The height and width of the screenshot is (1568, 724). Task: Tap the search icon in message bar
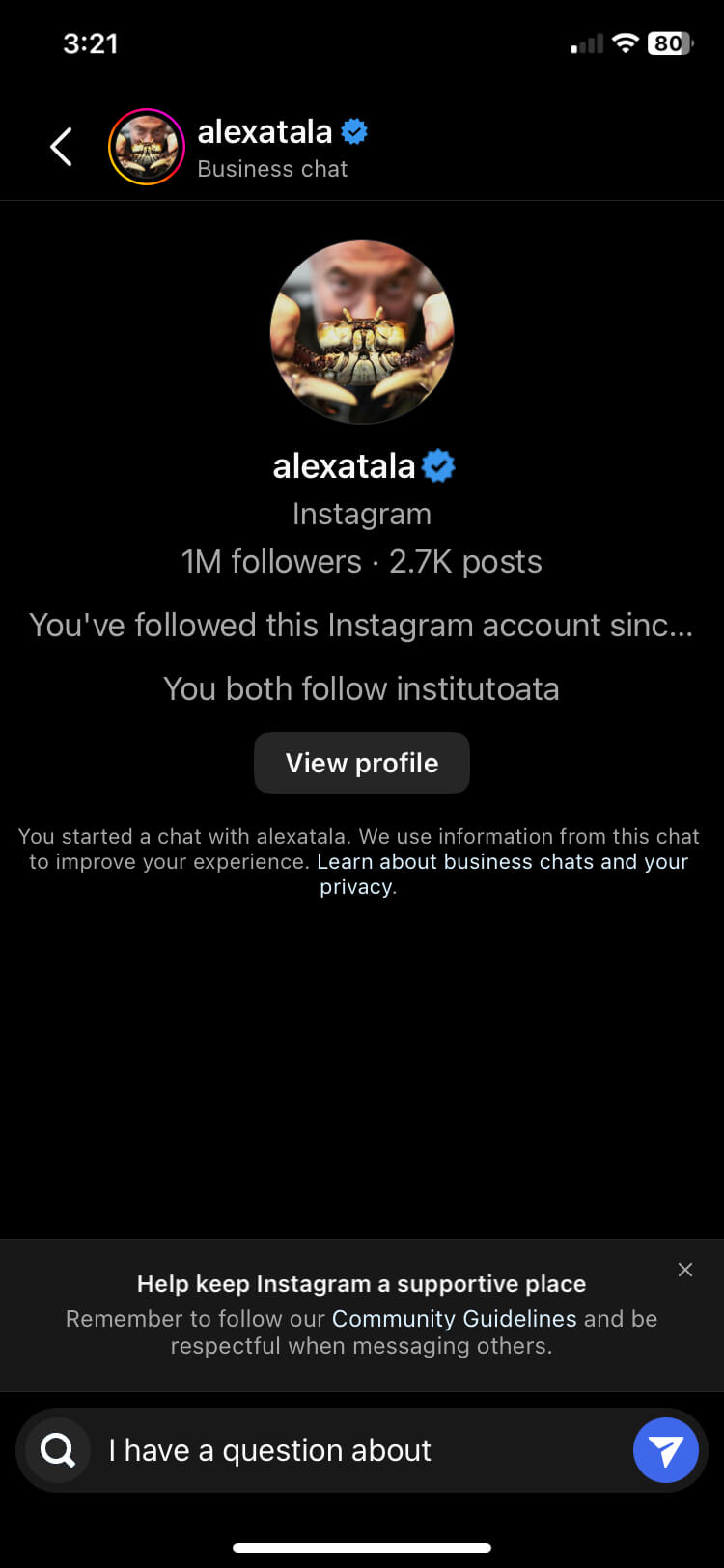click(x=58, y=1450)
